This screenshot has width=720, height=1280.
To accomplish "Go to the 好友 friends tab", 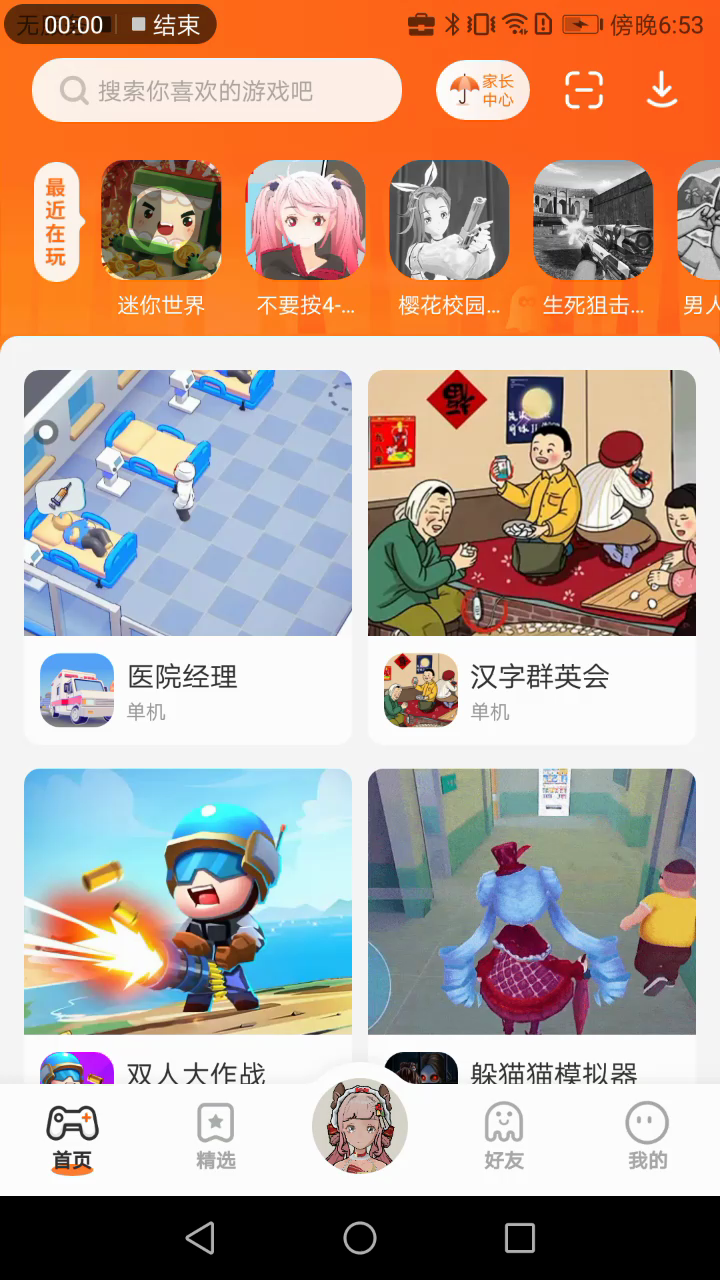I will (504, 1138).
